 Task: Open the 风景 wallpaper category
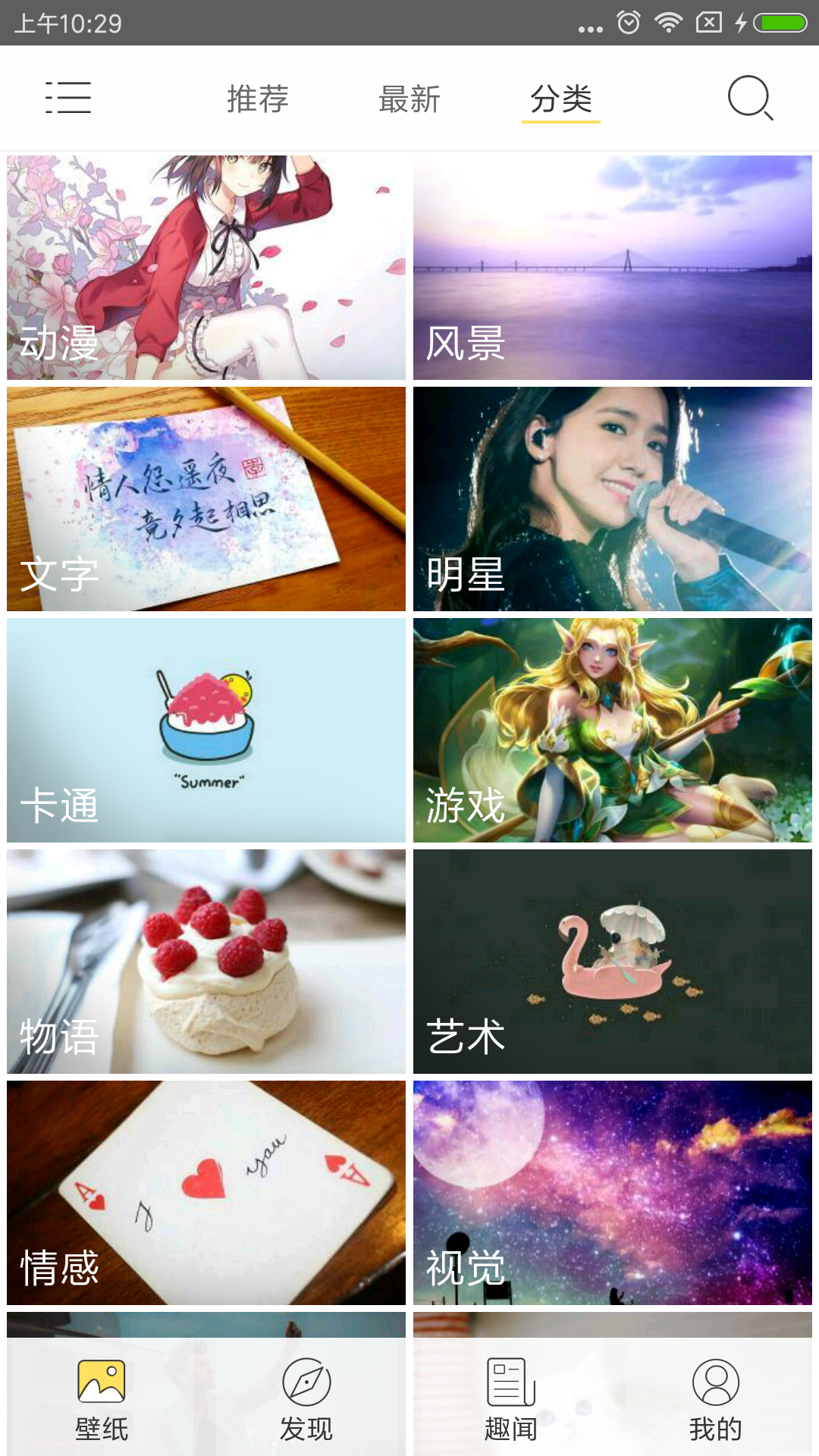[613, 268]
